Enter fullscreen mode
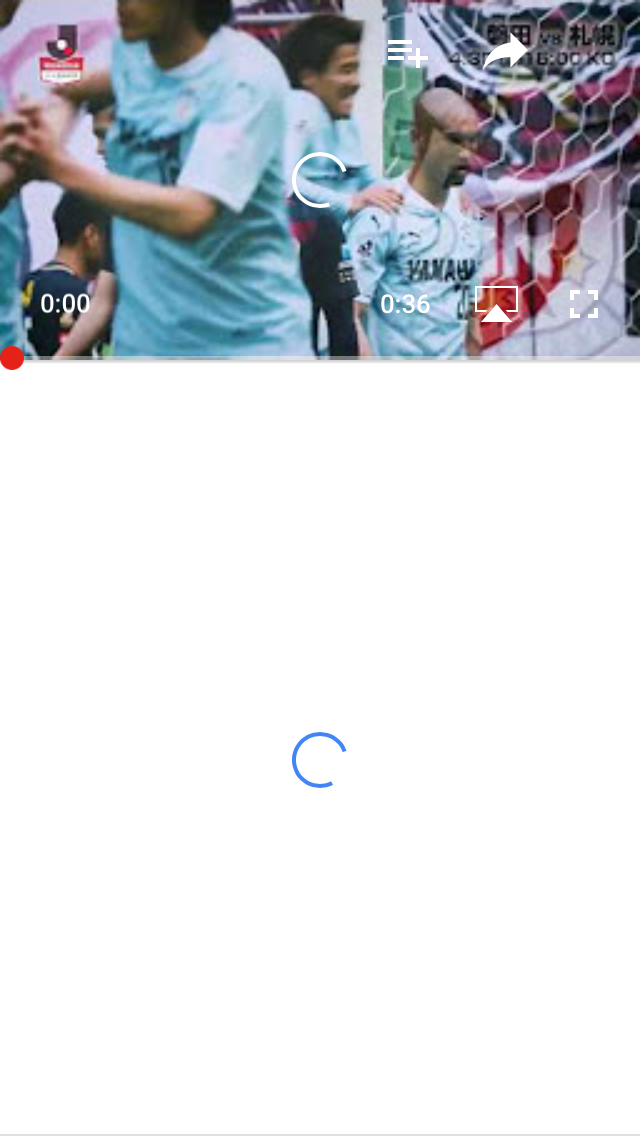The image size is (640, 1136). click(584, 304)
